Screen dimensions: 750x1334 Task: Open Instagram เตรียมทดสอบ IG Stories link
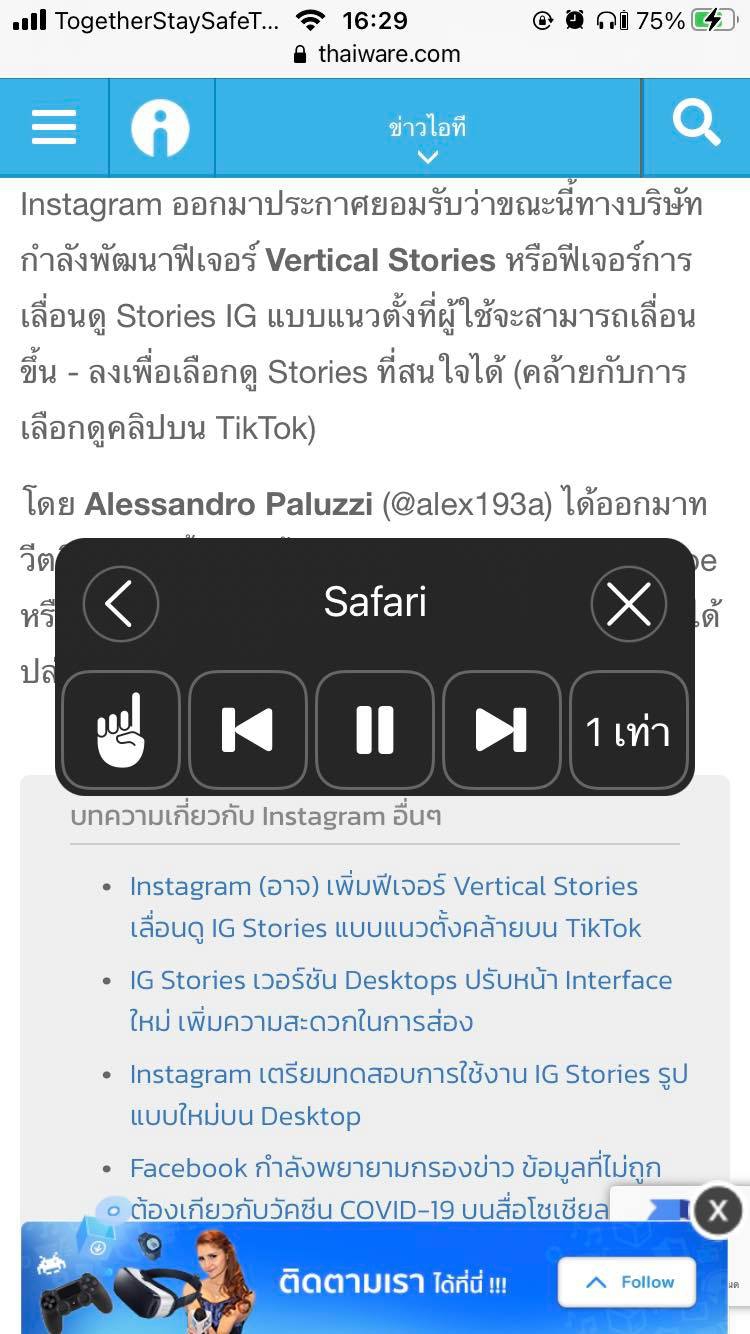pyautogui.click(x=408, y=1094)
